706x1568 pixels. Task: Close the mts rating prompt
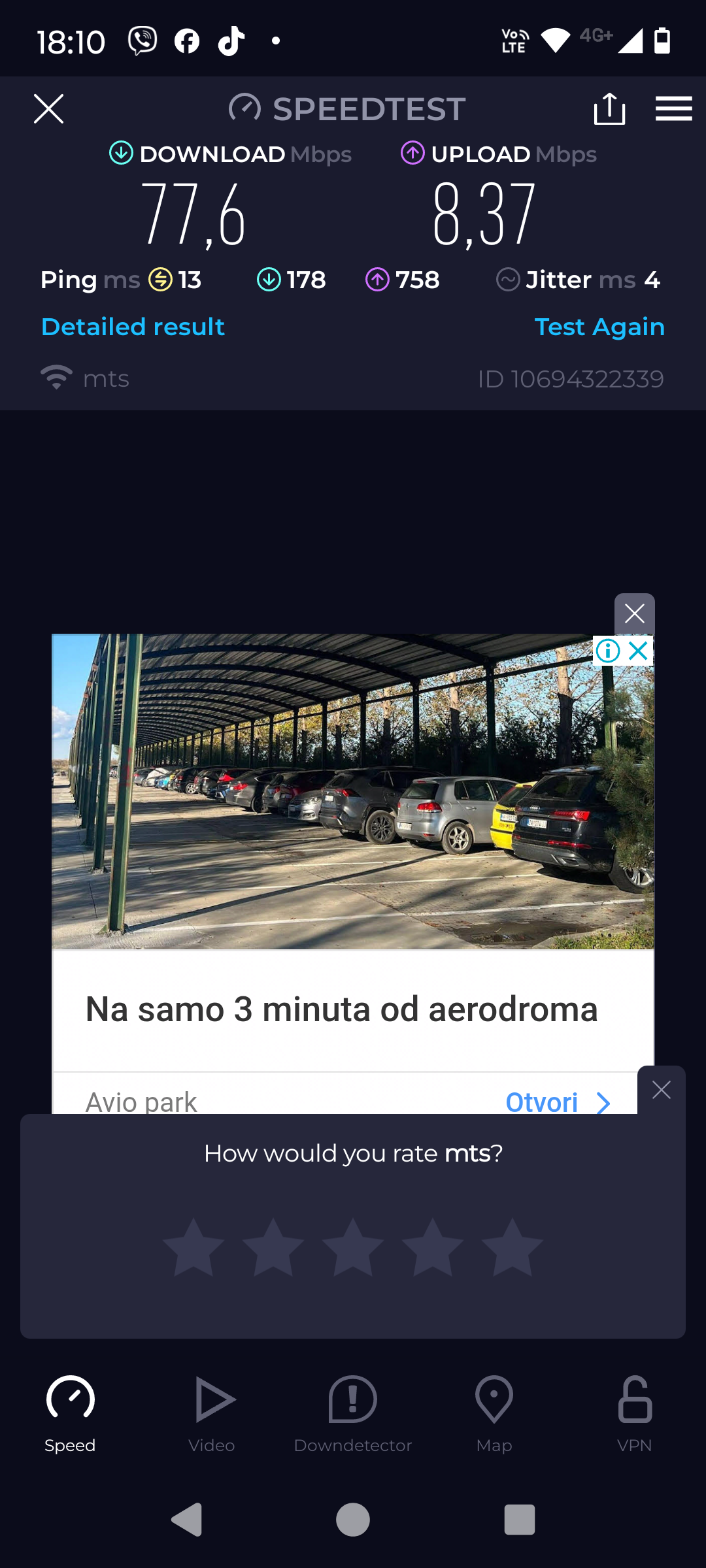tap(661, 1090)
